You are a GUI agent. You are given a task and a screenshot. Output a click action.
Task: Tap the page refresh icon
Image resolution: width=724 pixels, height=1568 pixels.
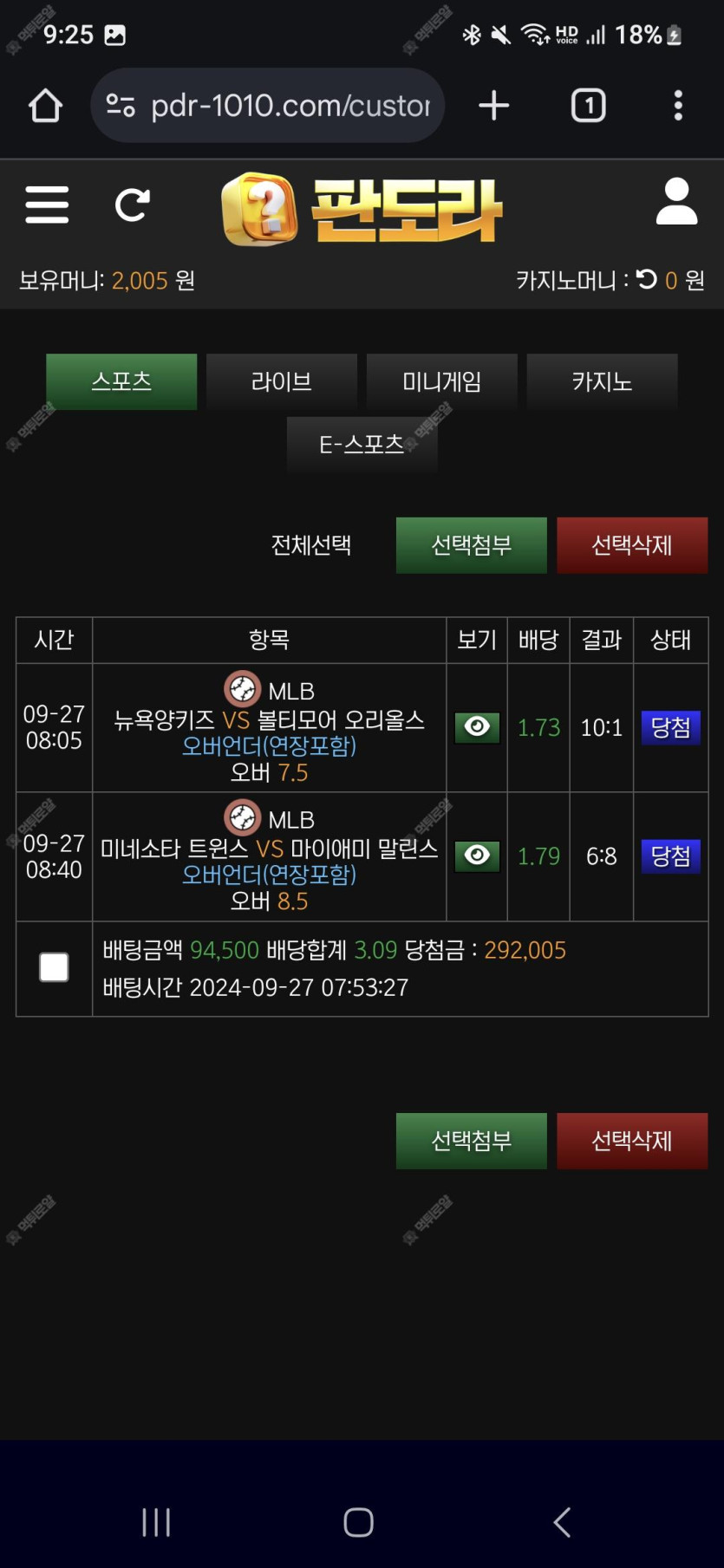click(133, 205)
